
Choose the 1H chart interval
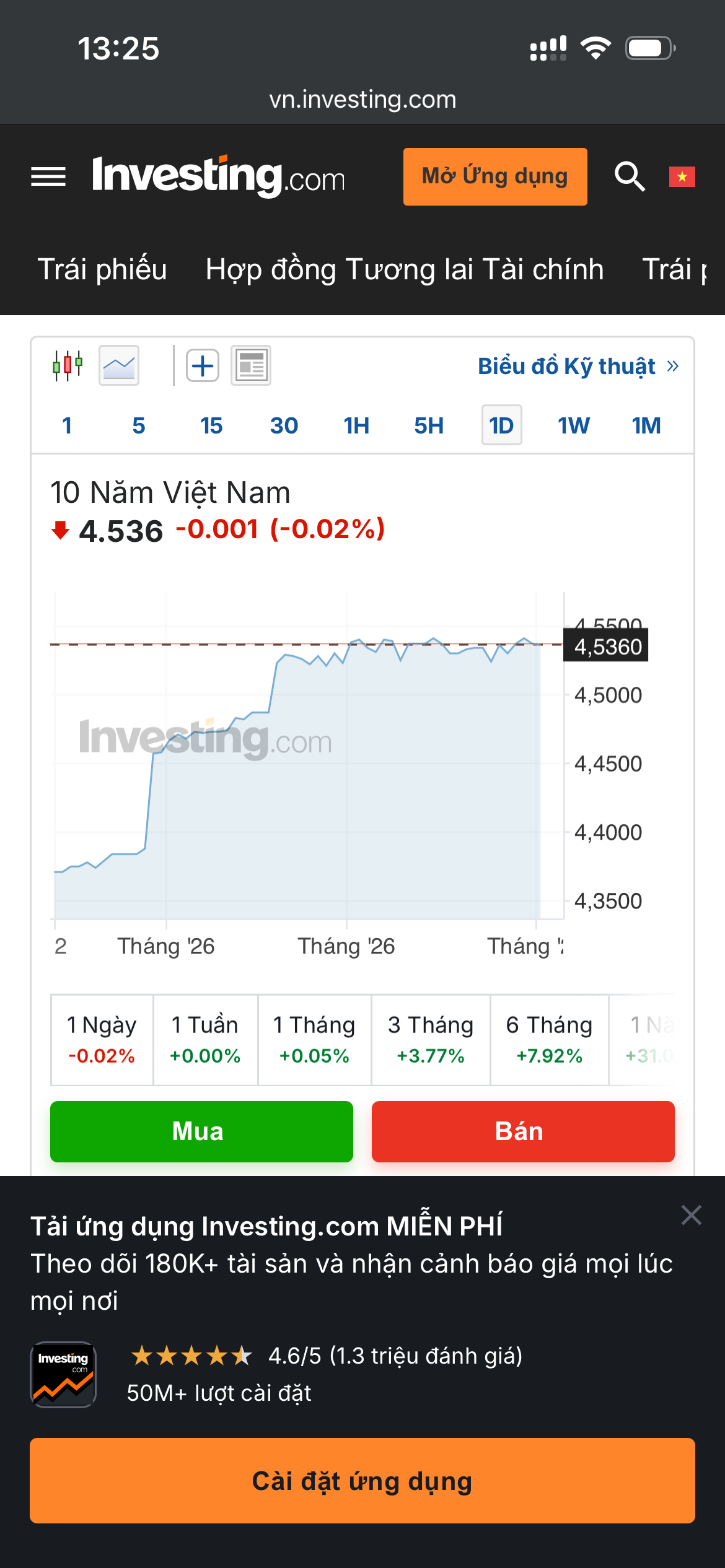point(357,425)
